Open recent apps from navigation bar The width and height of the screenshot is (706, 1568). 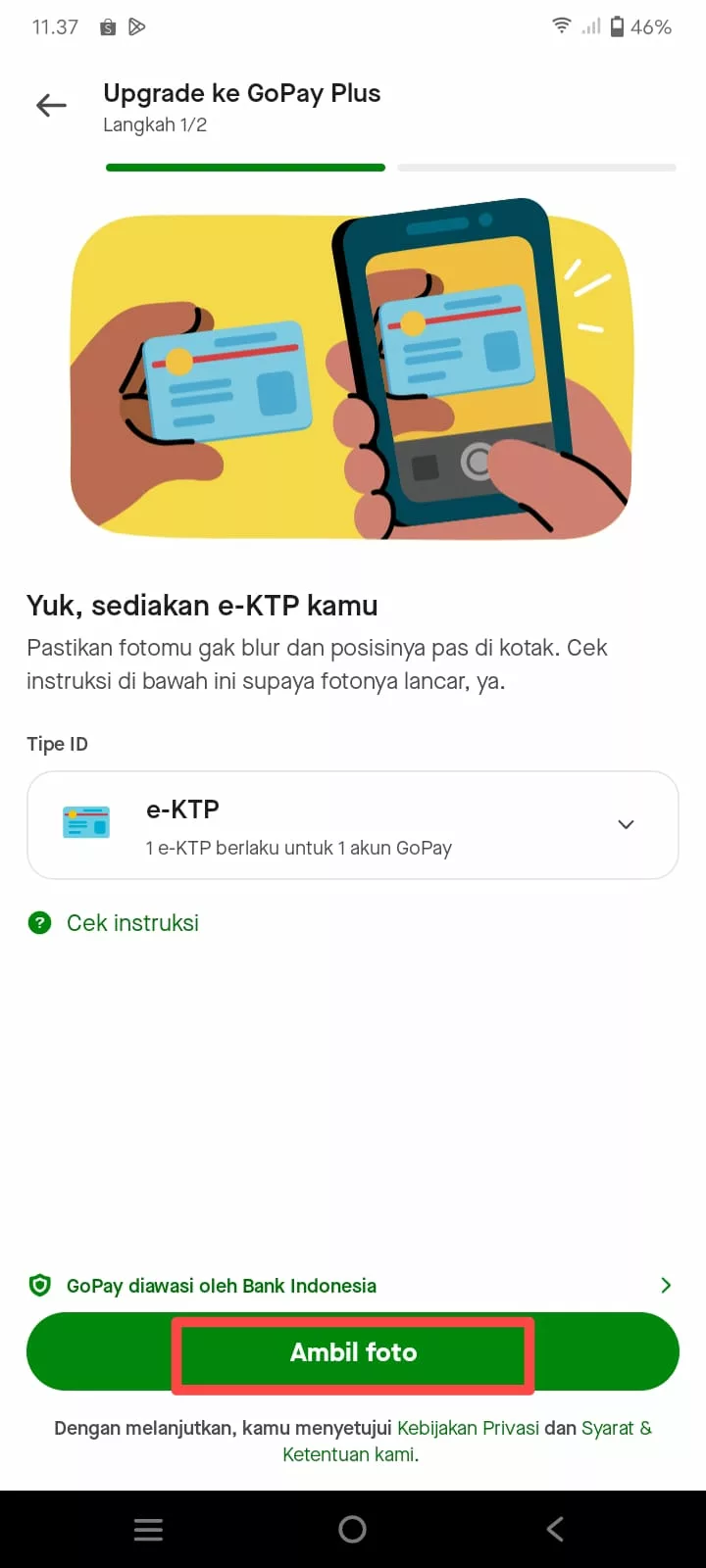[148, 1529]
